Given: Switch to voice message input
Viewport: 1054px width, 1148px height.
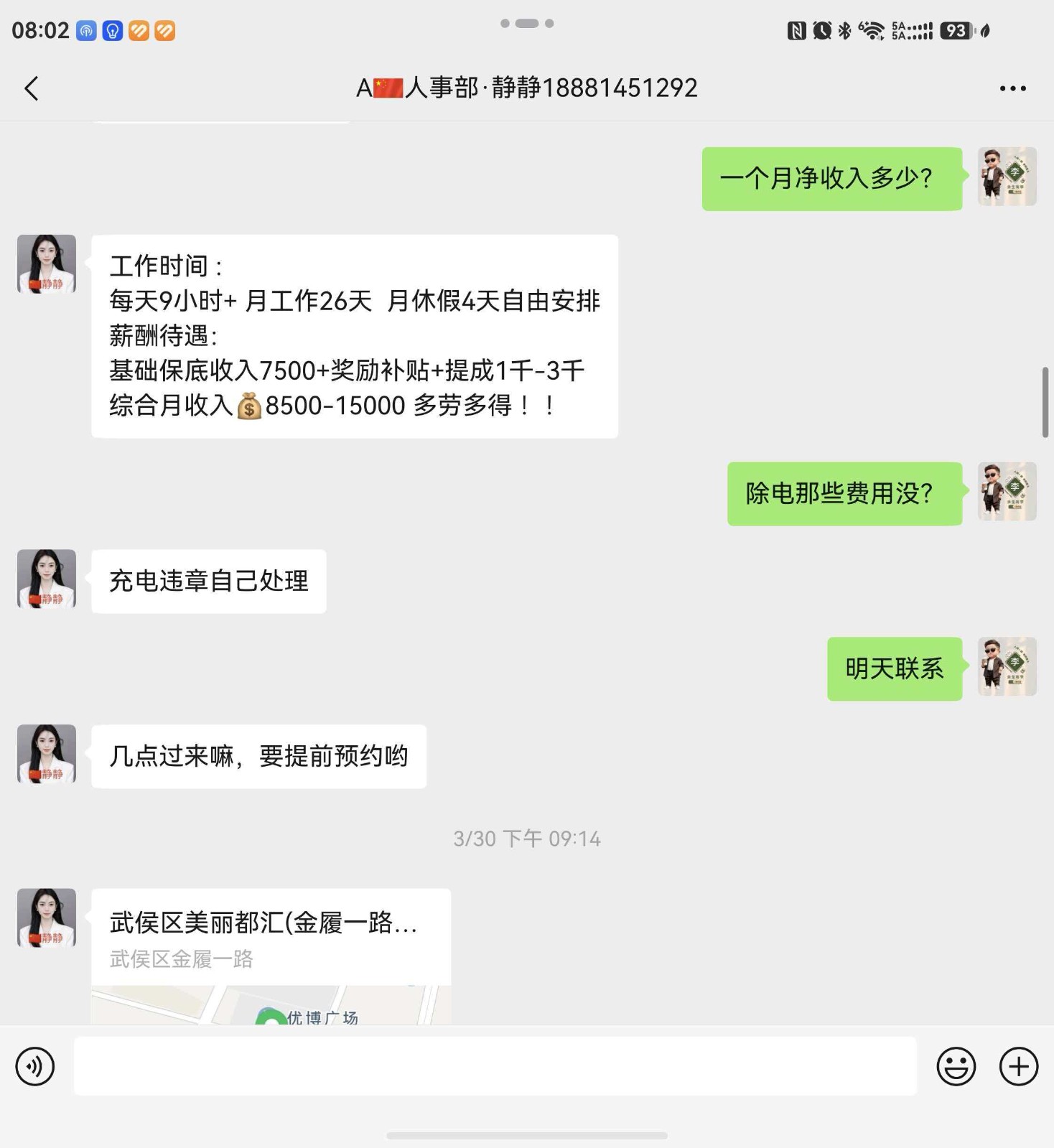Looking at the screenshot, I should pyautogui.click(x=34, y=1066).
